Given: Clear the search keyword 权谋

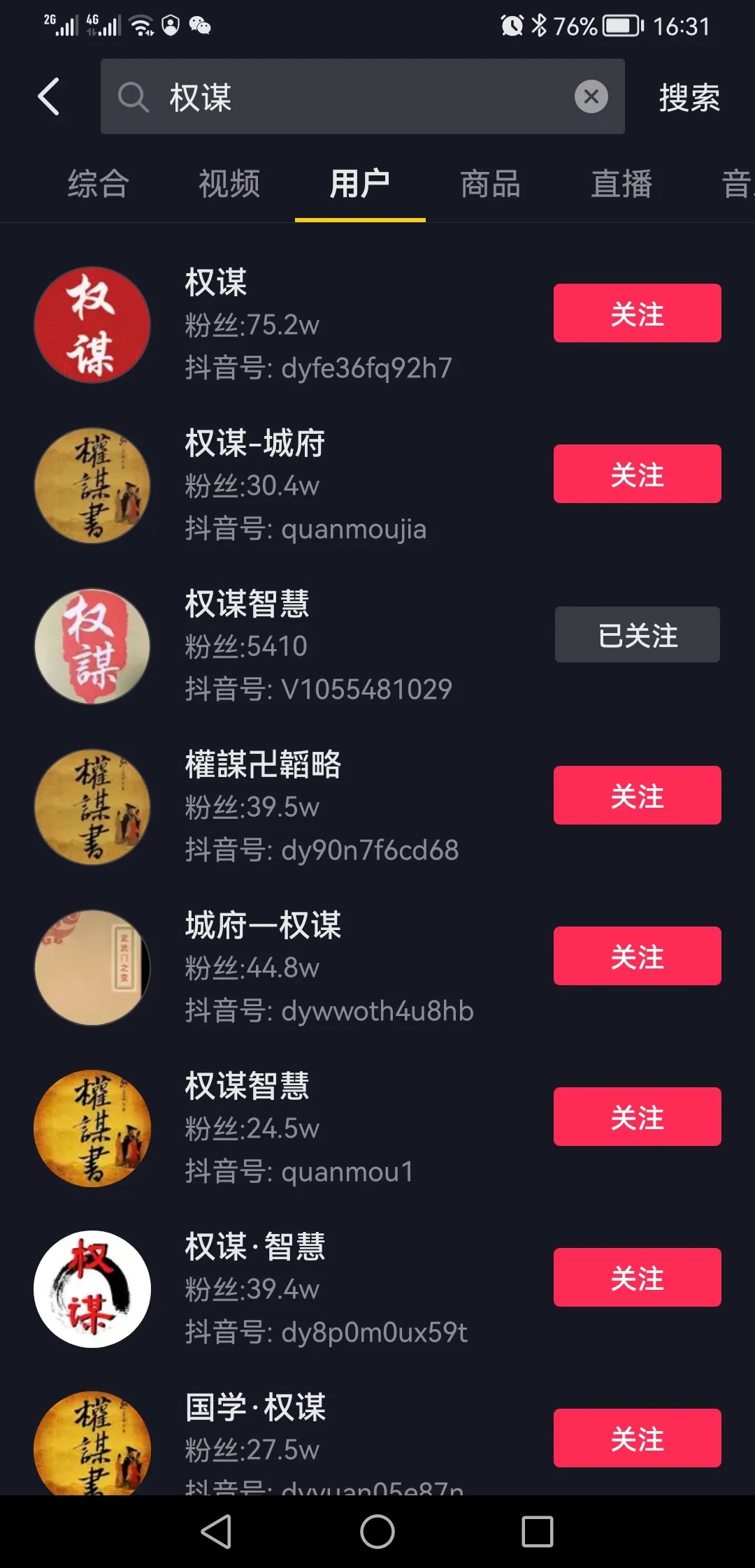Looking at the screenshot, I should click(591, 97).
